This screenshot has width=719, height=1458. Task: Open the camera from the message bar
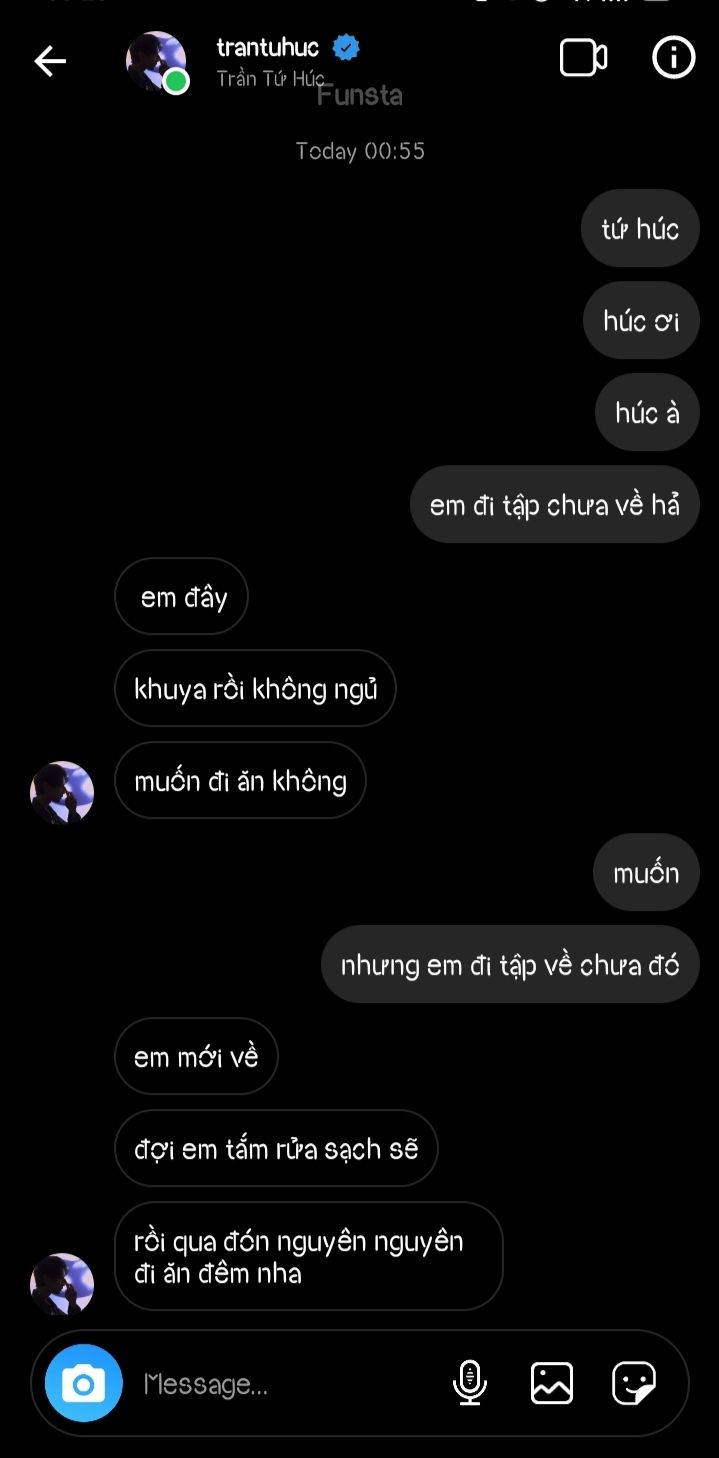click(84, 1384)
